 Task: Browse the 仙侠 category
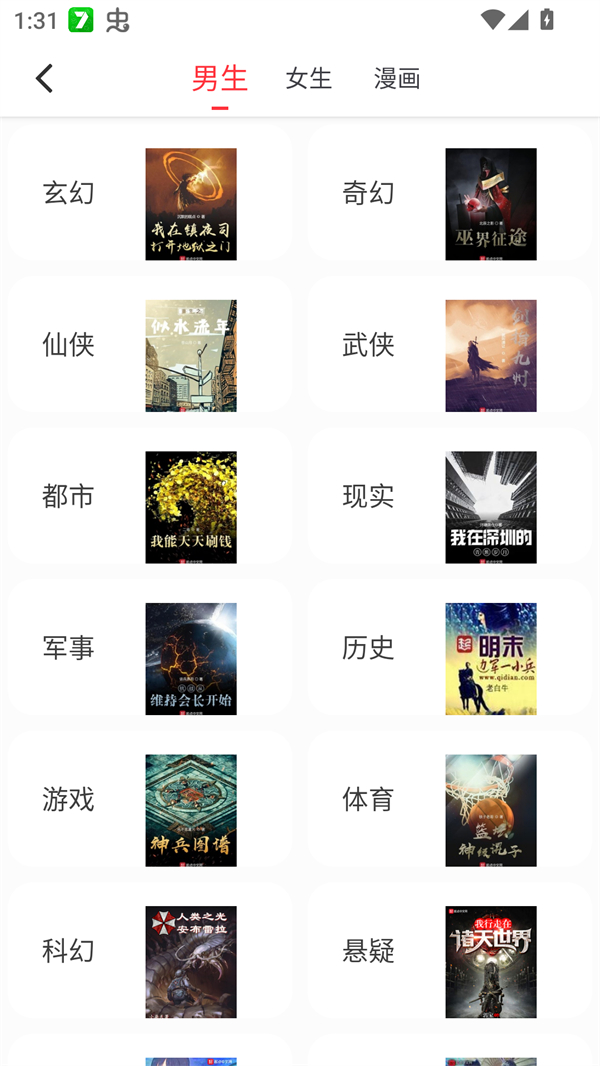(x=150, y=345)
